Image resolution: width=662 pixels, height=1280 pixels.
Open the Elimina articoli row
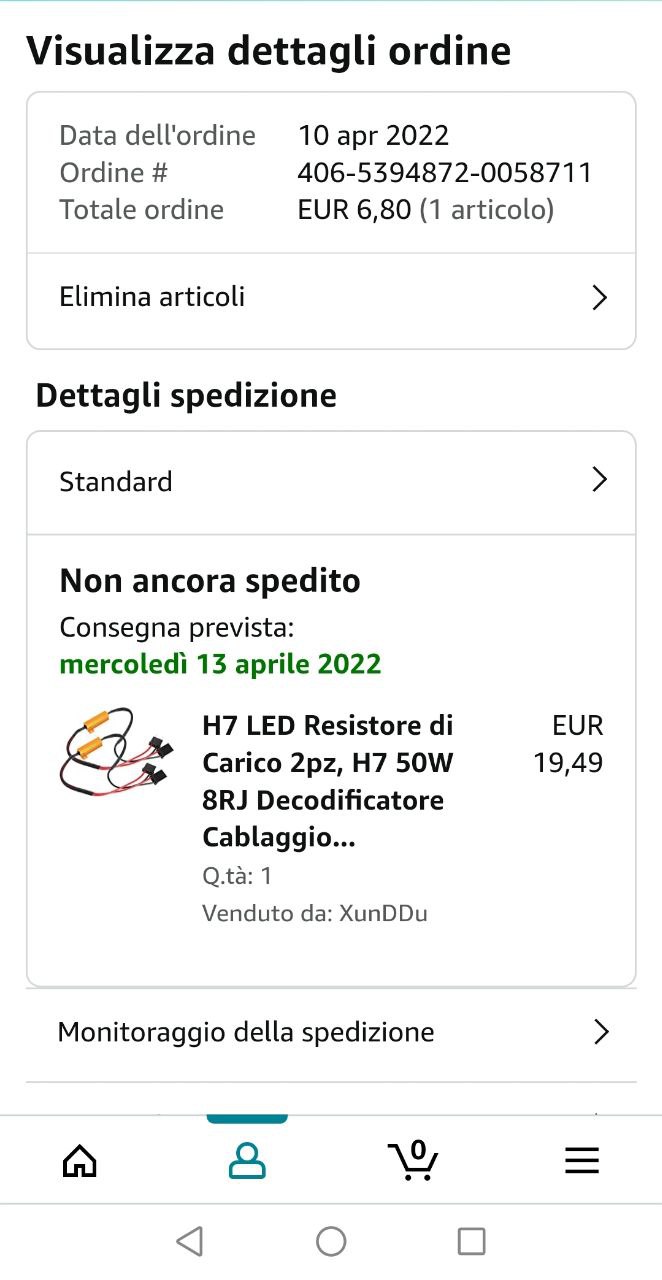330,298
